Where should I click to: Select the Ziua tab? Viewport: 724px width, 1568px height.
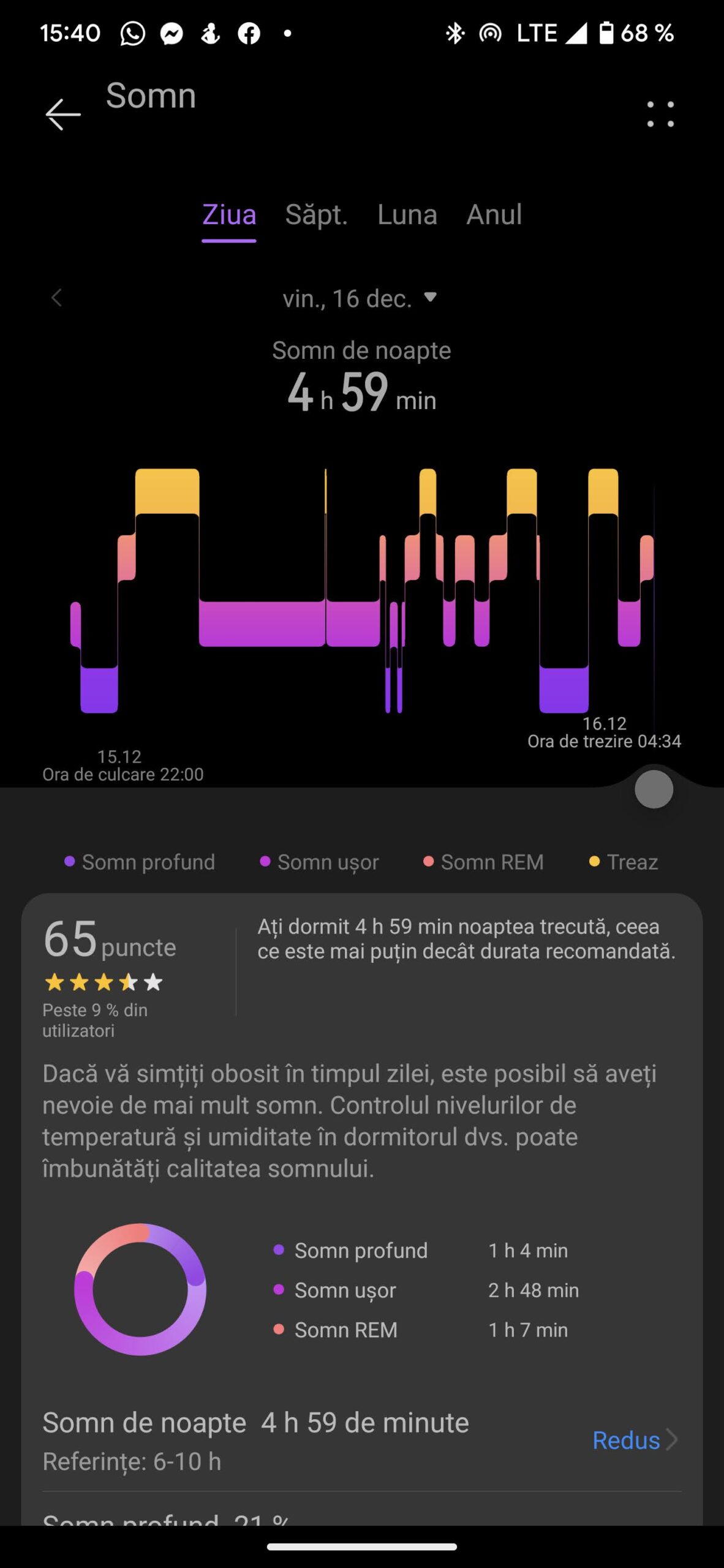229,215
